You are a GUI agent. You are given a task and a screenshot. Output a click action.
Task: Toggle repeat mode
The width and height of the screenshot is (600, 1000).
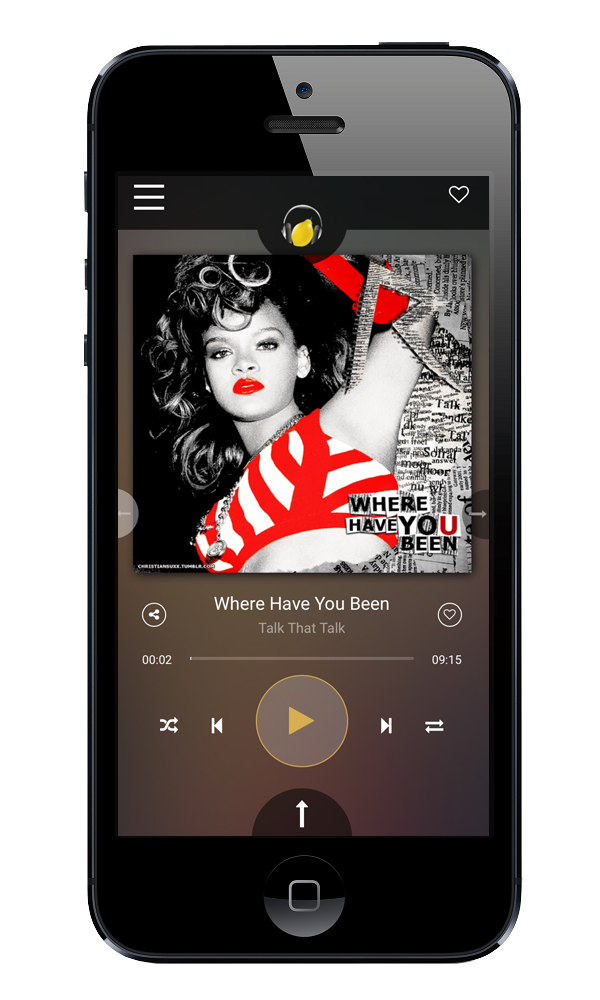[x=434, y=726]
